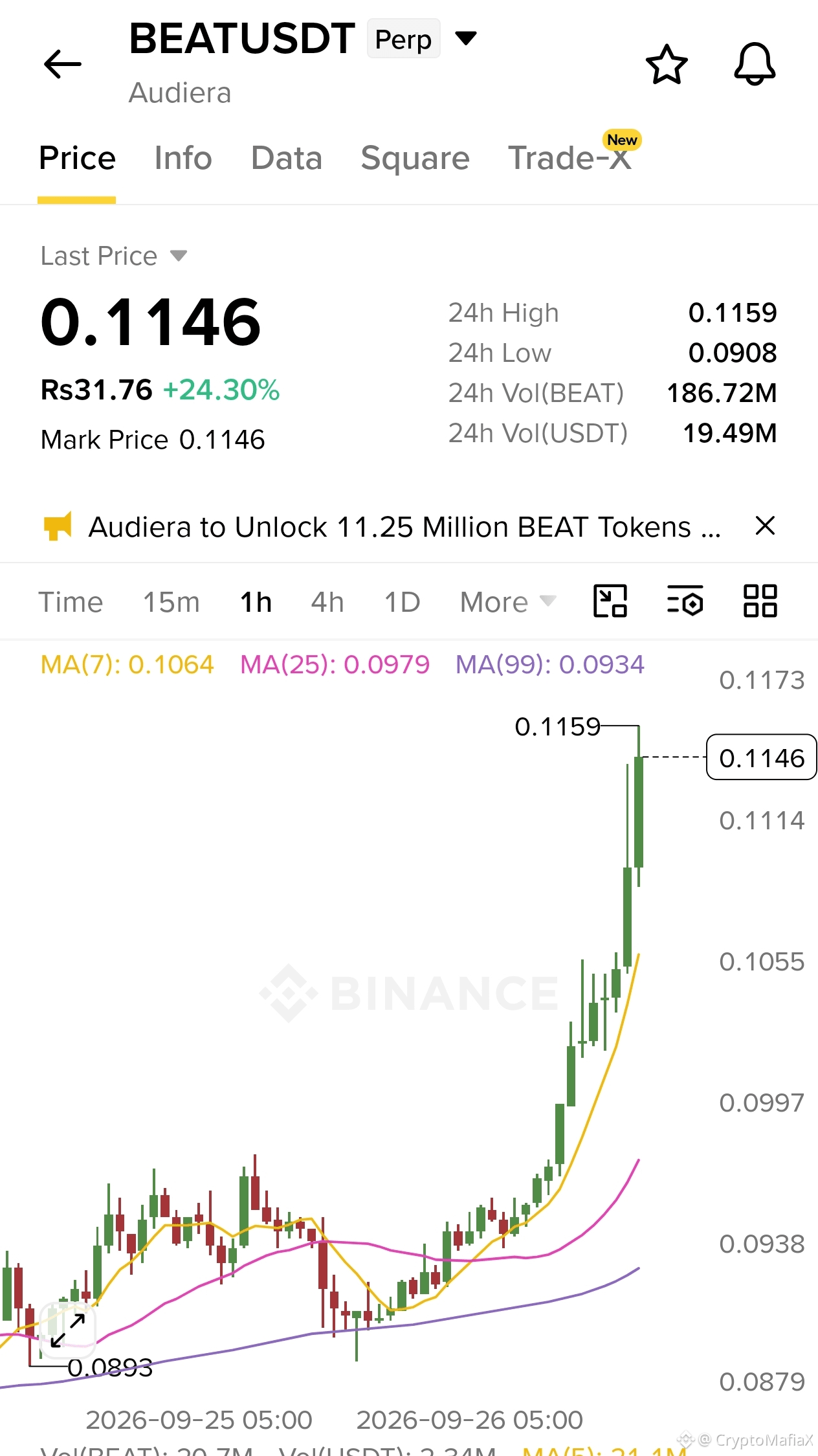Image resolution: width=818 pixels, height=1456 pixels.
Task: Open the Trade-X tab
Action: (x=569, y=158)
